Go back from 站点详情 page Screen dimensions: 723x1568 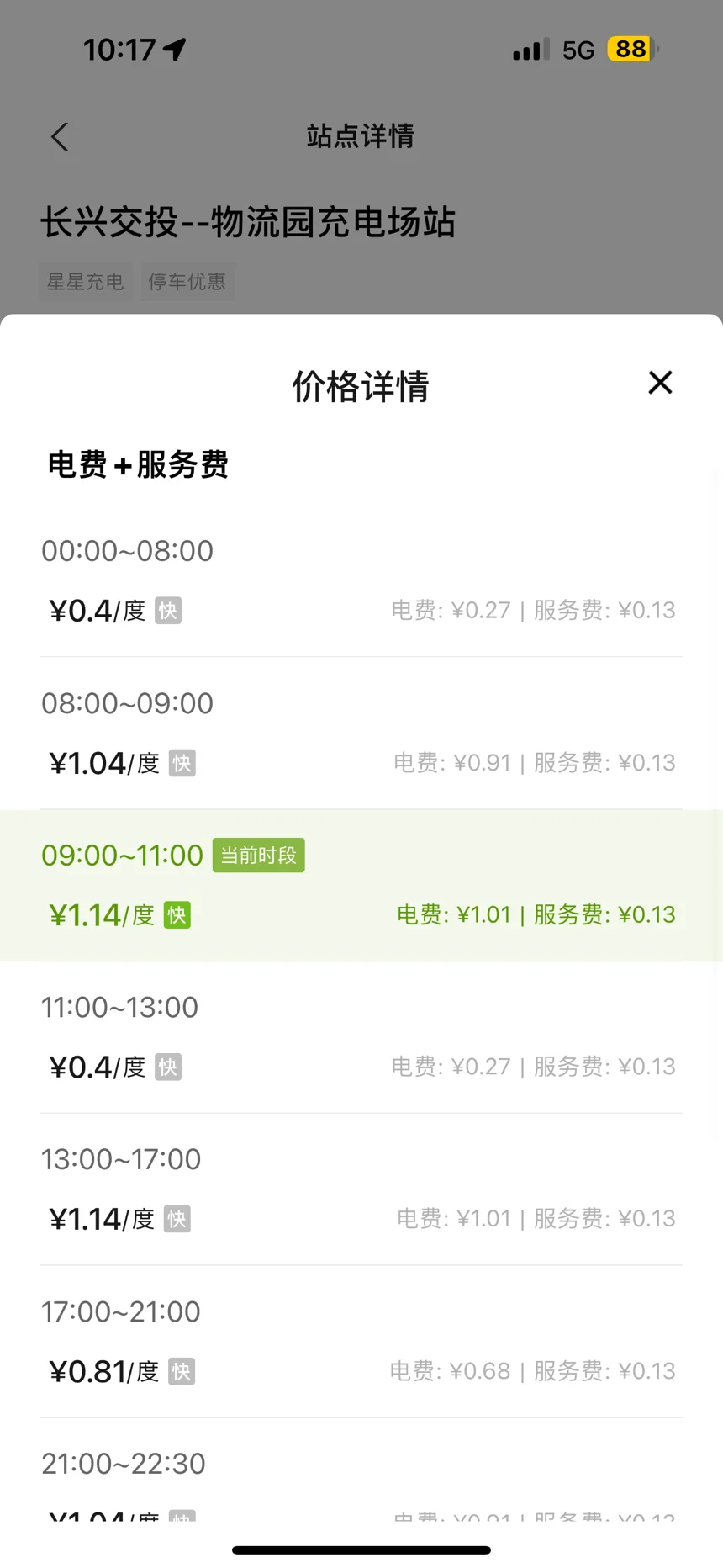60,136
